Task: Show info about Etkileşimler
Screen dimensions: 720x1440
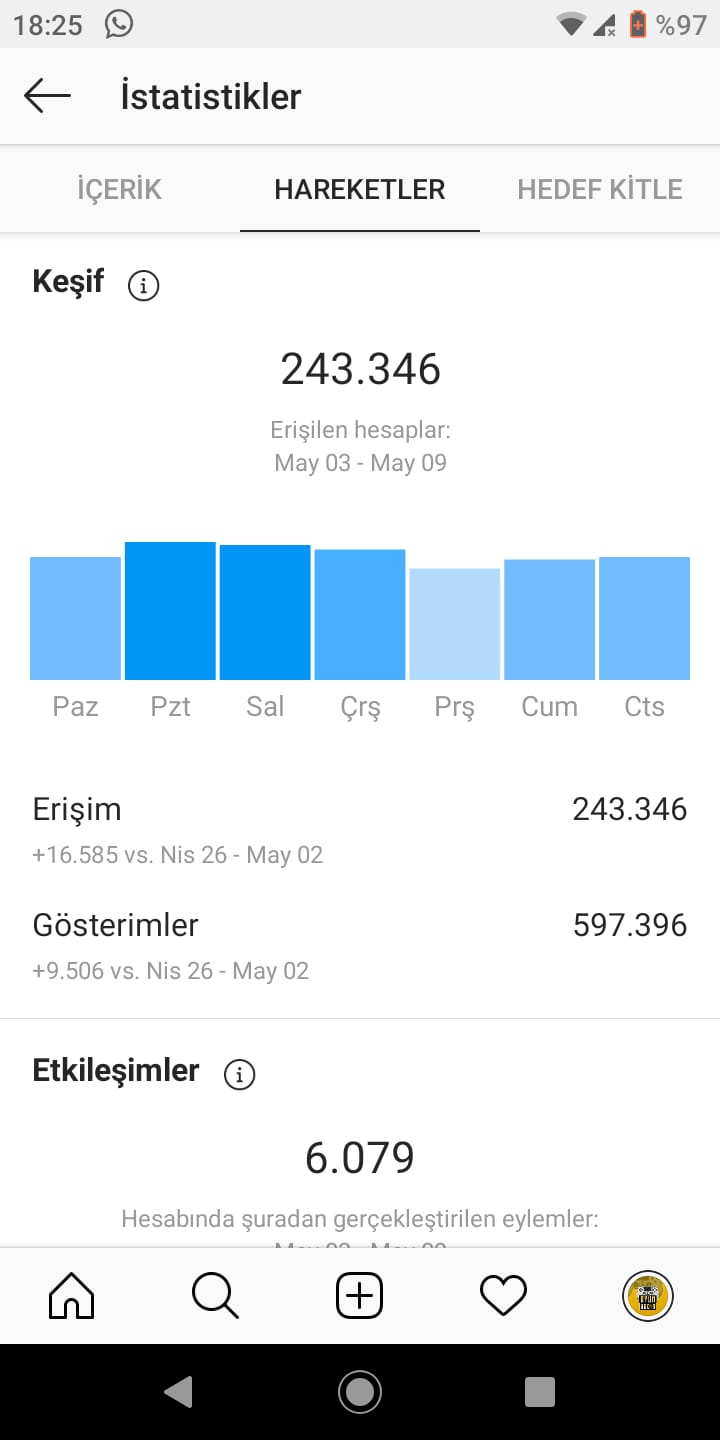Action: tap(239, 1075)
